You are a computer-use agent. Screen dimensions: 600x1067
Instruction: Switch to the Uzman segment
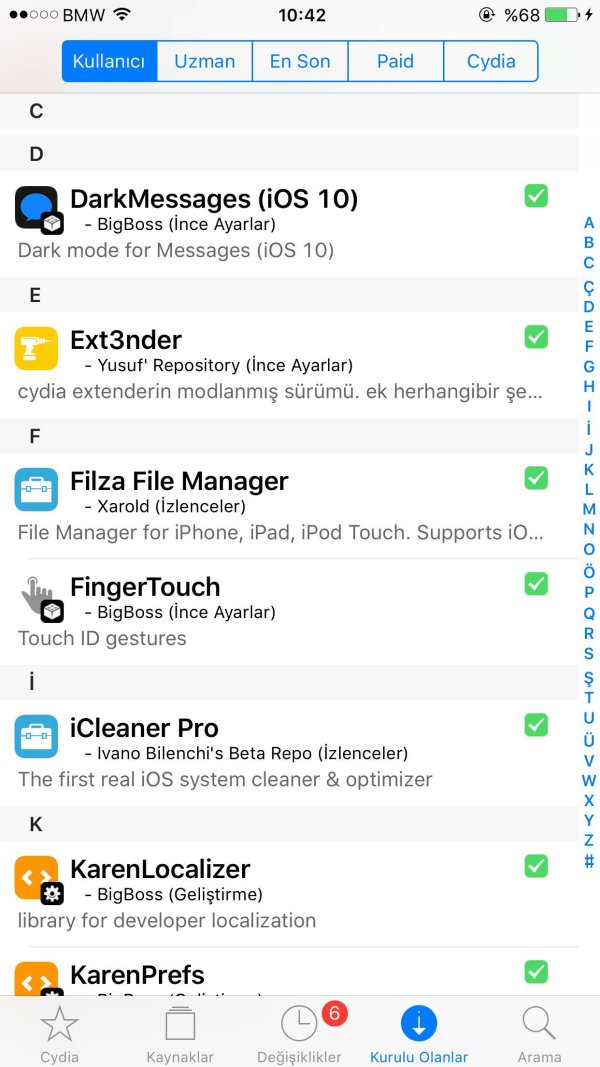205,61
